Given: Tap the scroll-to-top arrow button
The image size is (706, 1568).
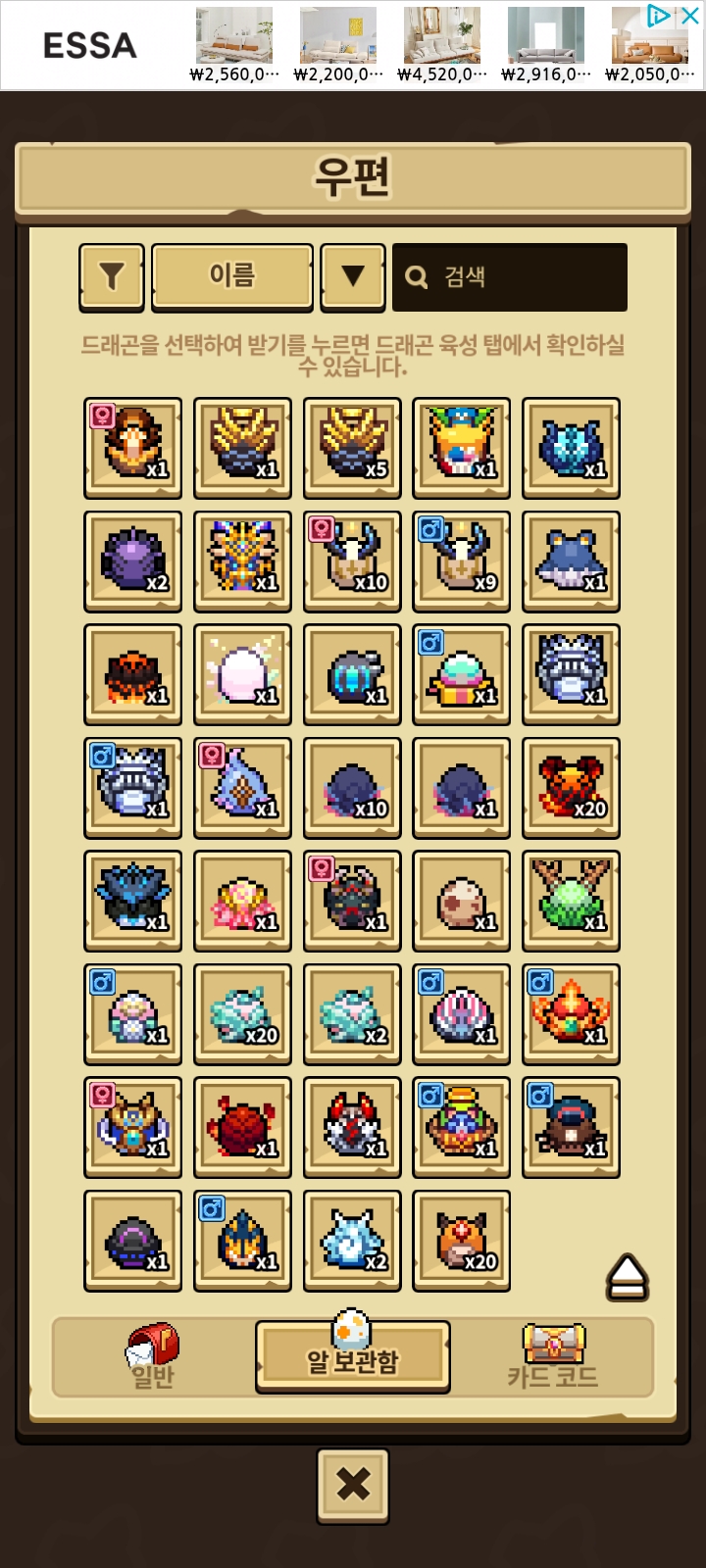Looking at the screenshot, I should click(628, 1278).
